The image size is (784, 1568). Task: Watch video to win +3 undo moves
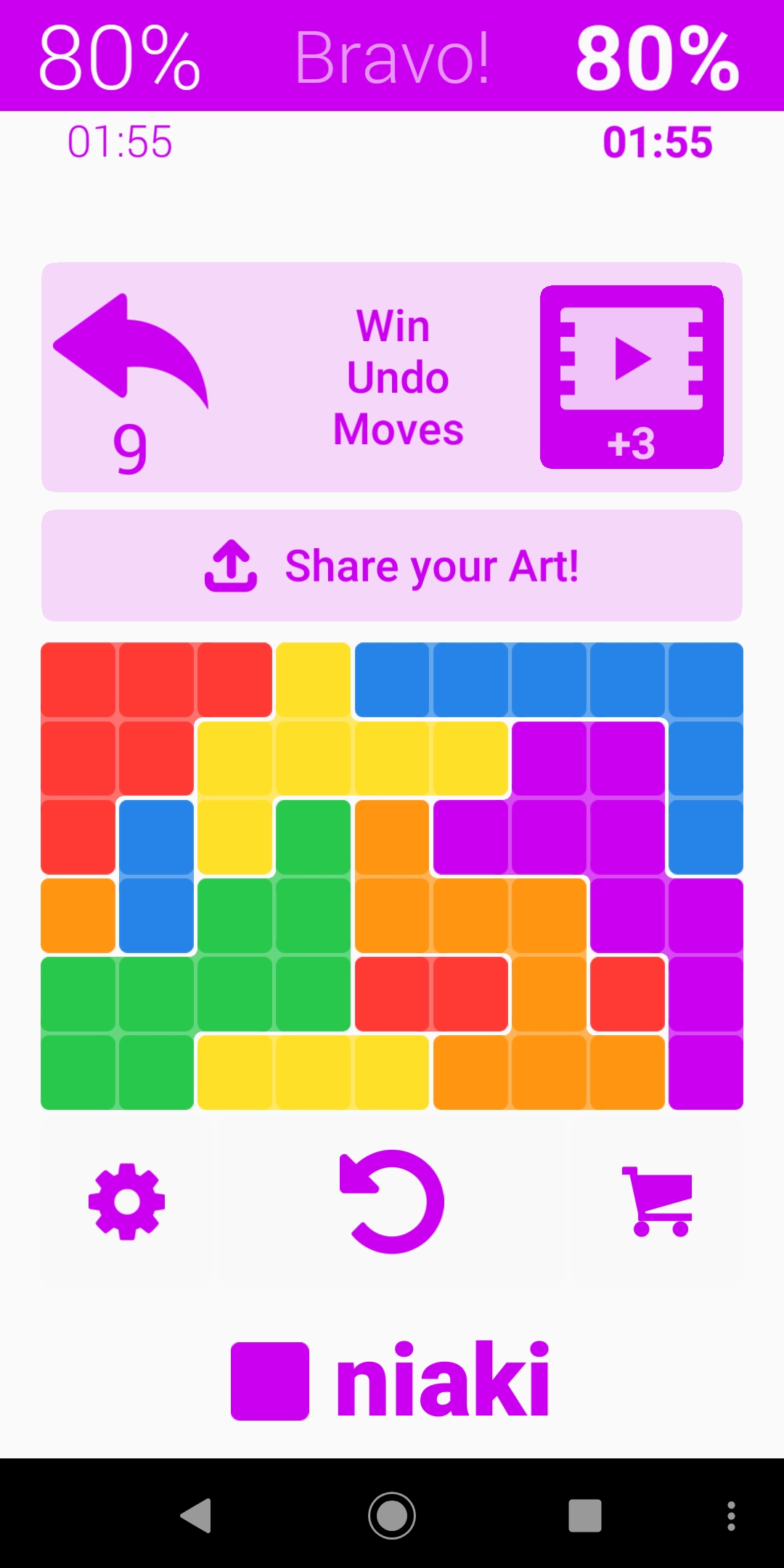(x=632, y=377)
